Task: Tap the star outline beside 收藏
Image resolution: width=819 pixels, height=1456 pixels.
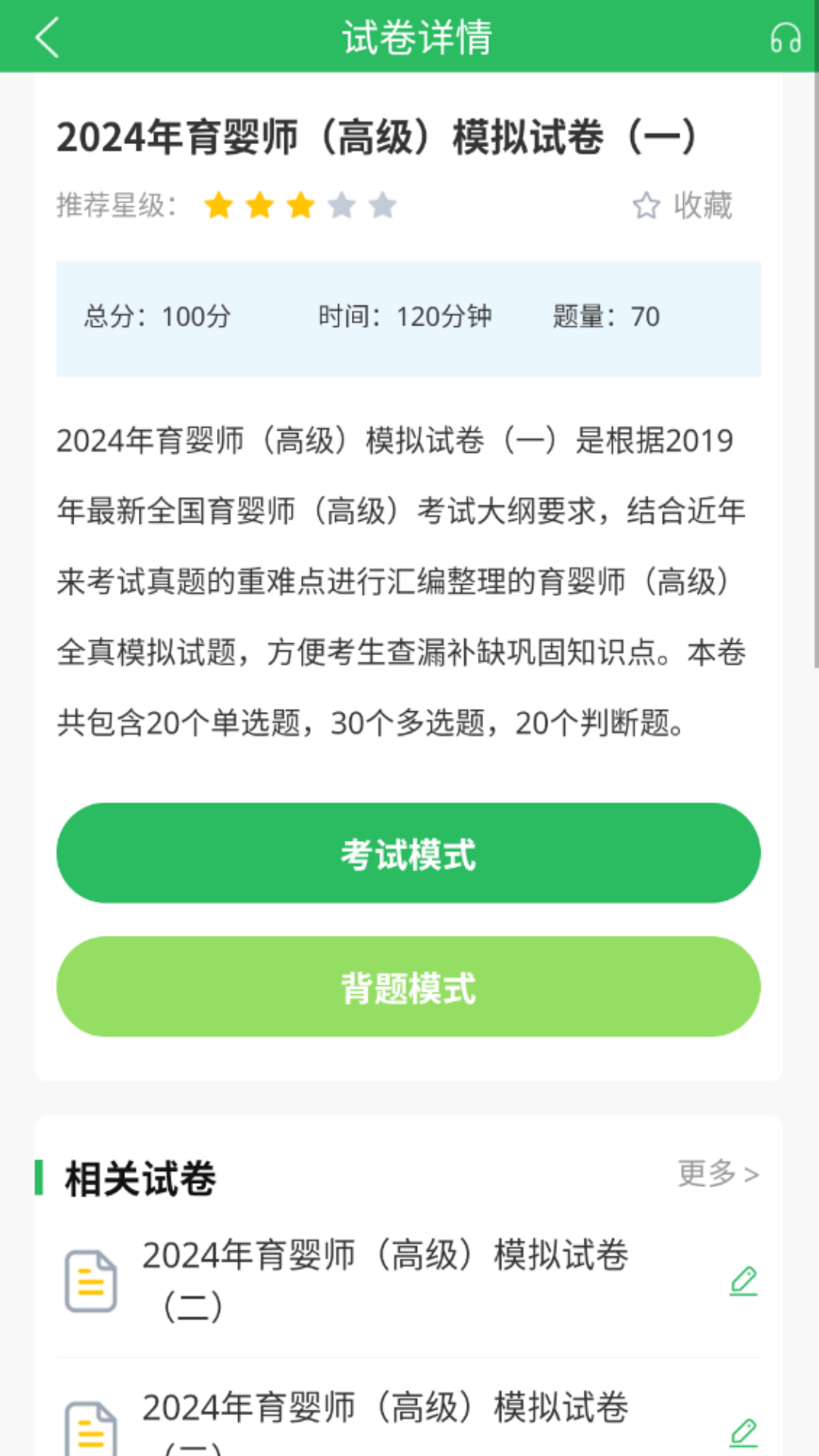Action: 646,206
